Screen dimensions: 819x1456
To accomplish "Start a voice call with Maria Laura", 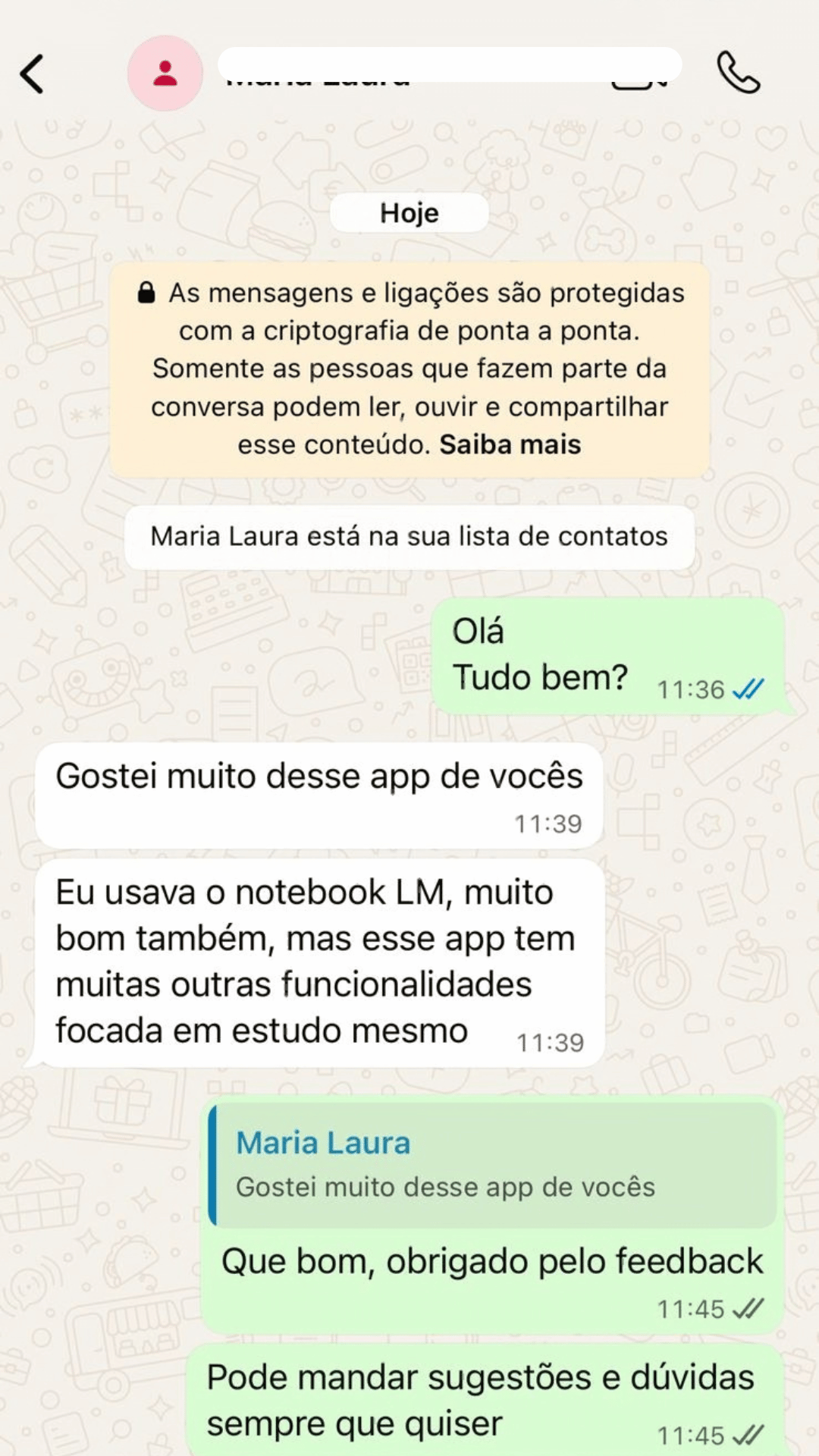I will pyautogui.click(x=738, y=73).
